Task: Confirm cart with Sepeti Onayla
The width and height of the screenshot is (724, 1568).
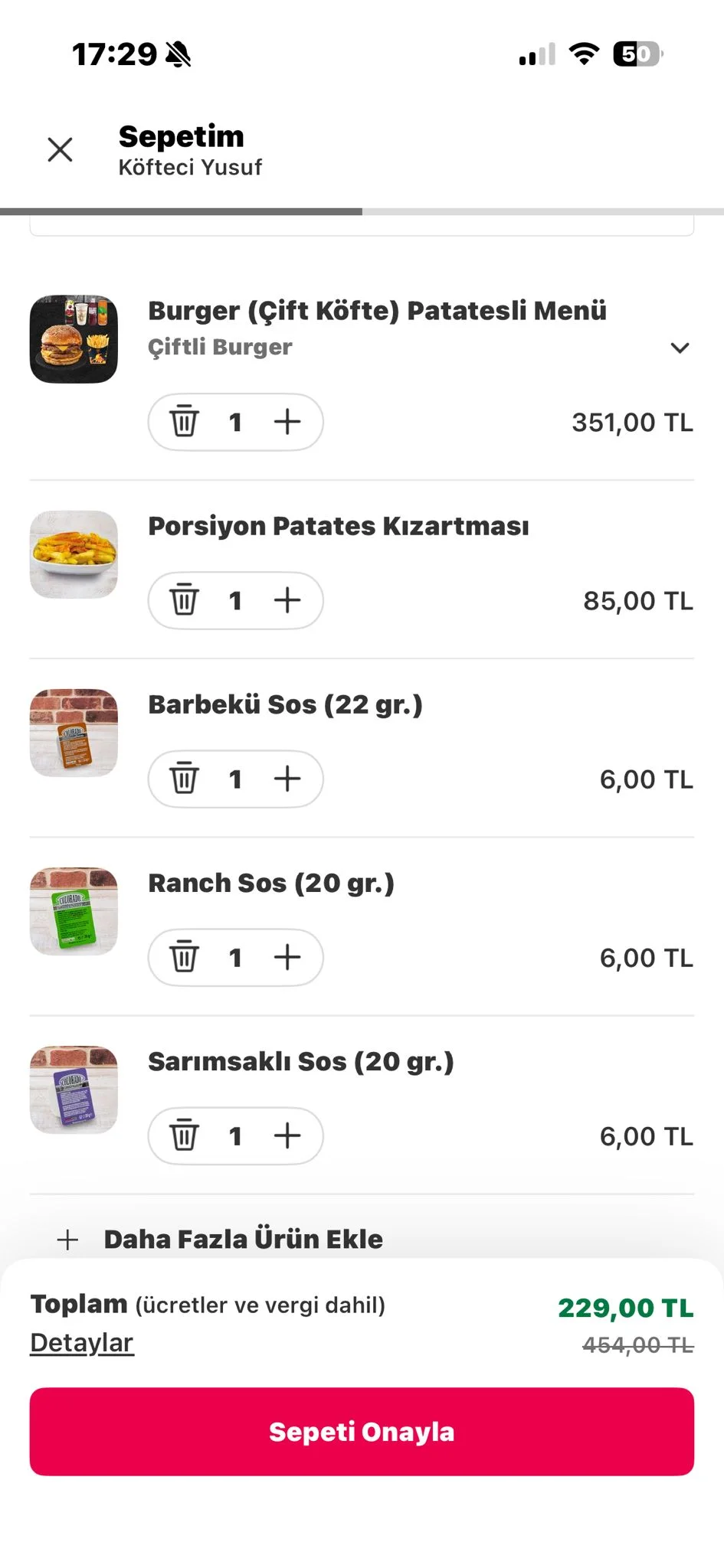Action: coord(362,1431)
